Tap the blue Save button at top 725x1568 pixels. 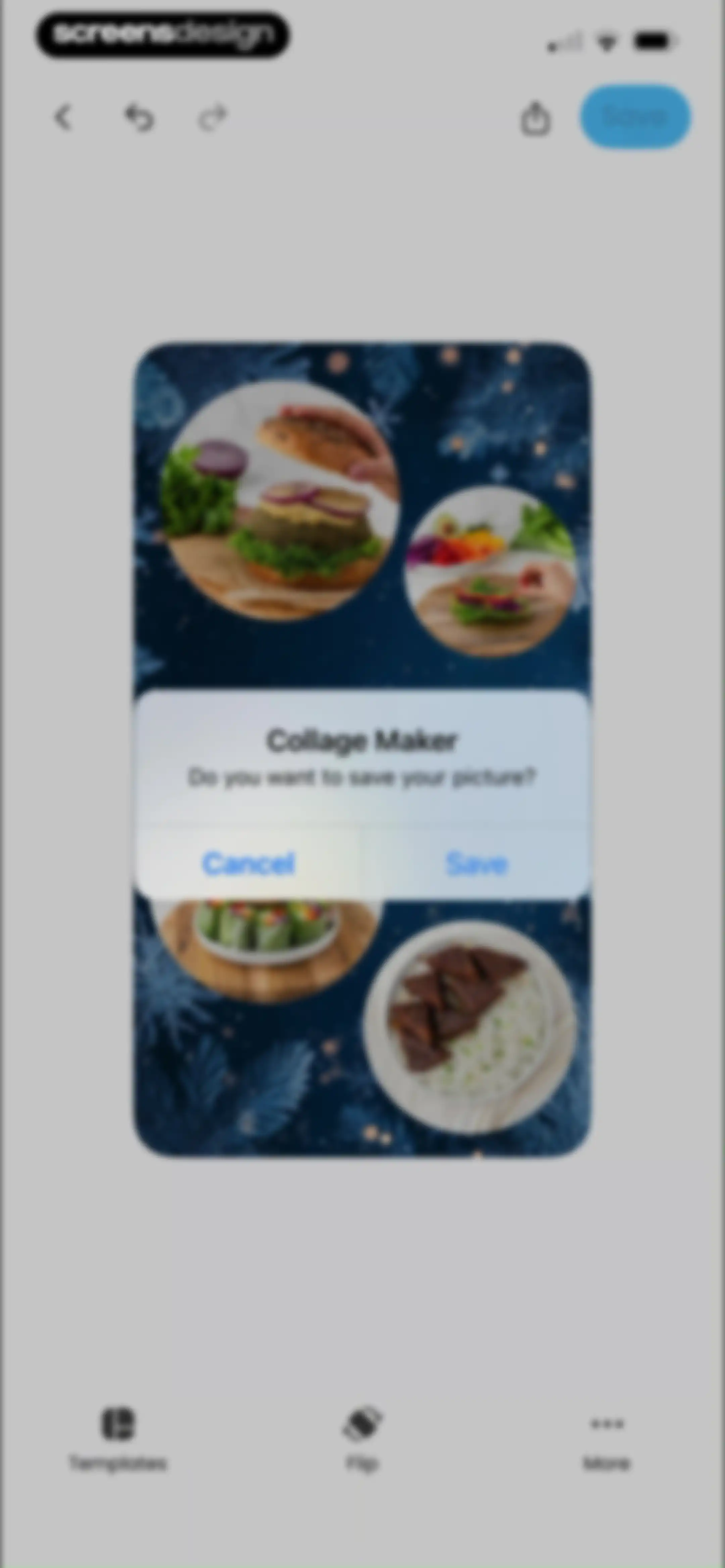(635, 116)
